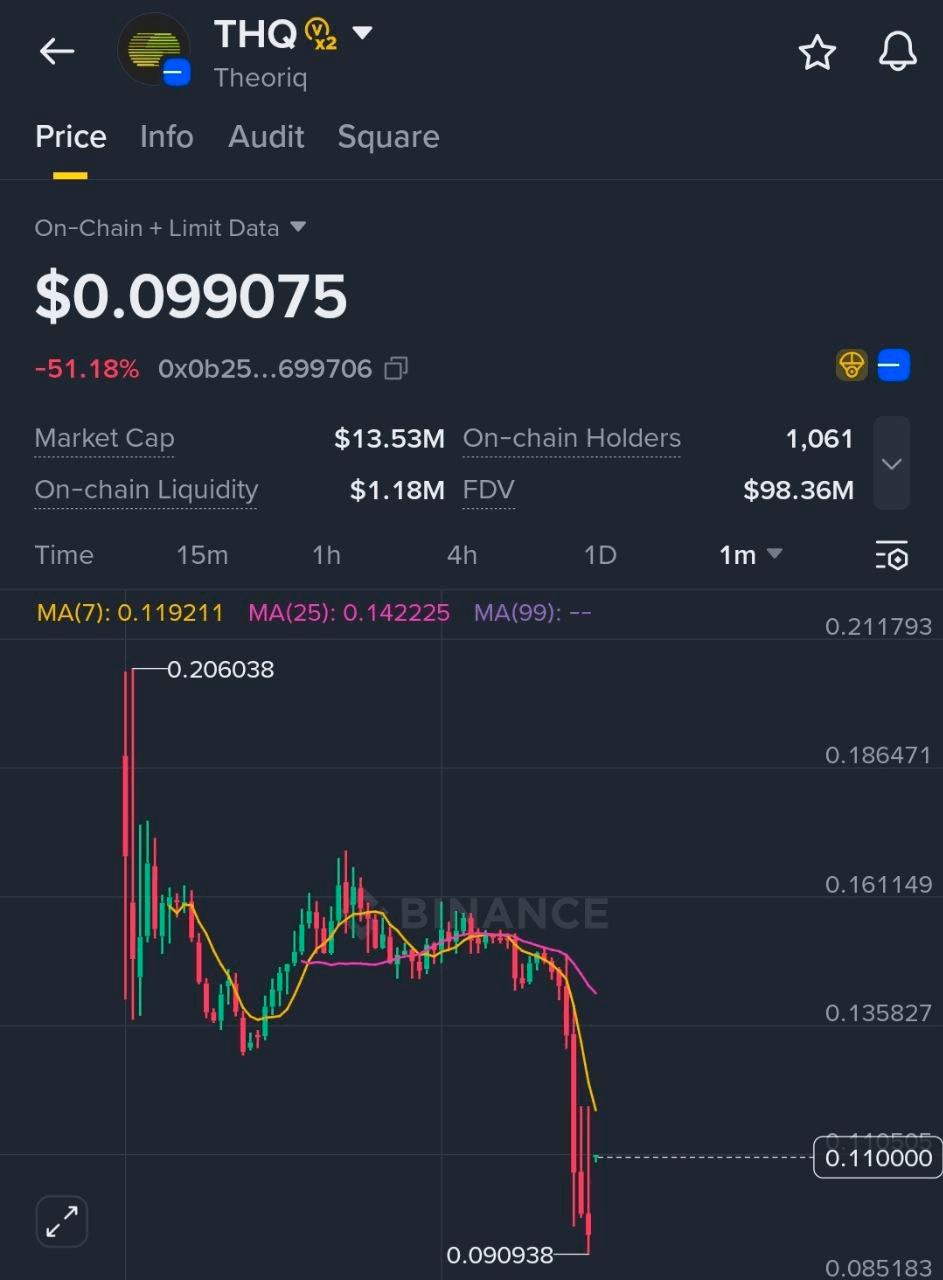Switch to the Audit tab
Viewport: 943px width, 1280px height.
[x=266, y=137]
